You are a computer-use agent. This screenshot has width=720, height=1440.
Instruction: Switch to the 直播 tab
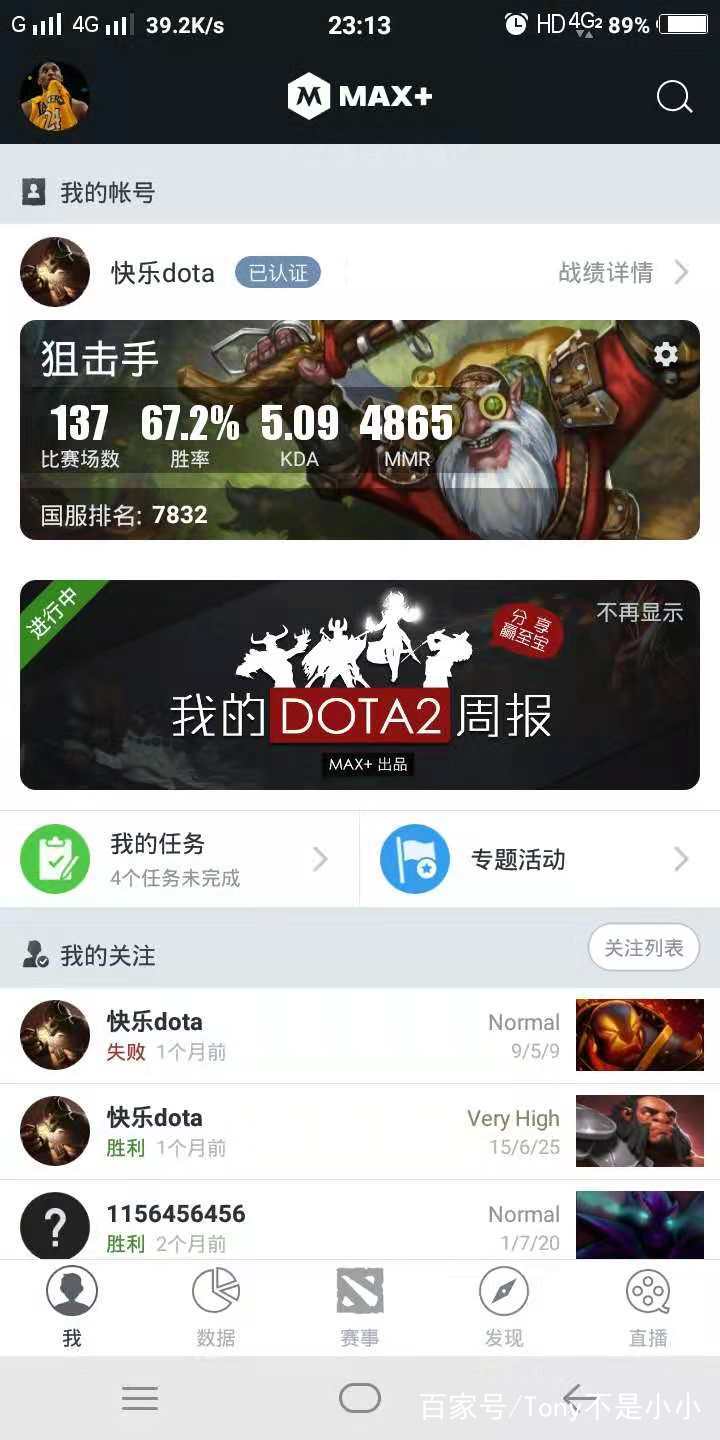click(648, 1306)
